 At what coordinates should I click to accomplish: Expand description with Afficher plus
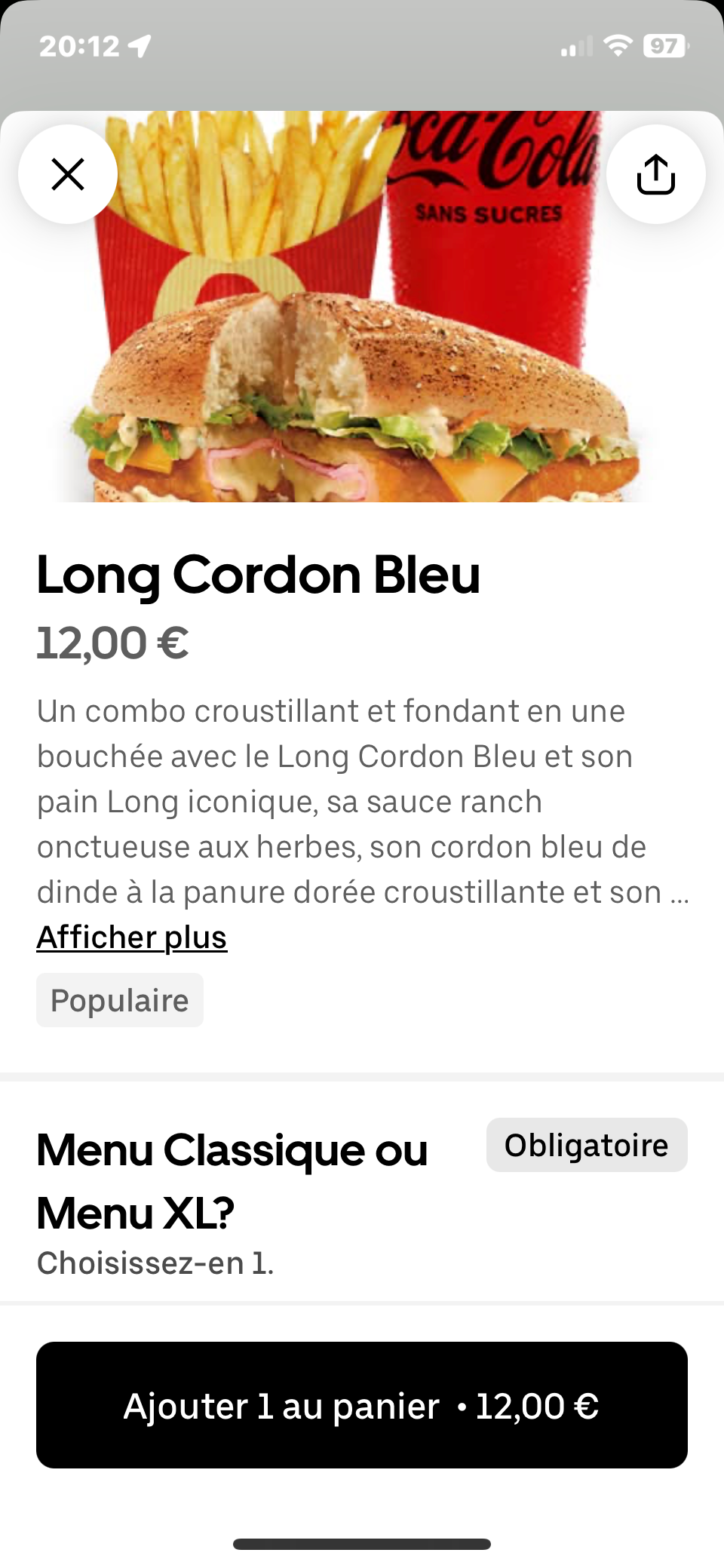point(132,937)
